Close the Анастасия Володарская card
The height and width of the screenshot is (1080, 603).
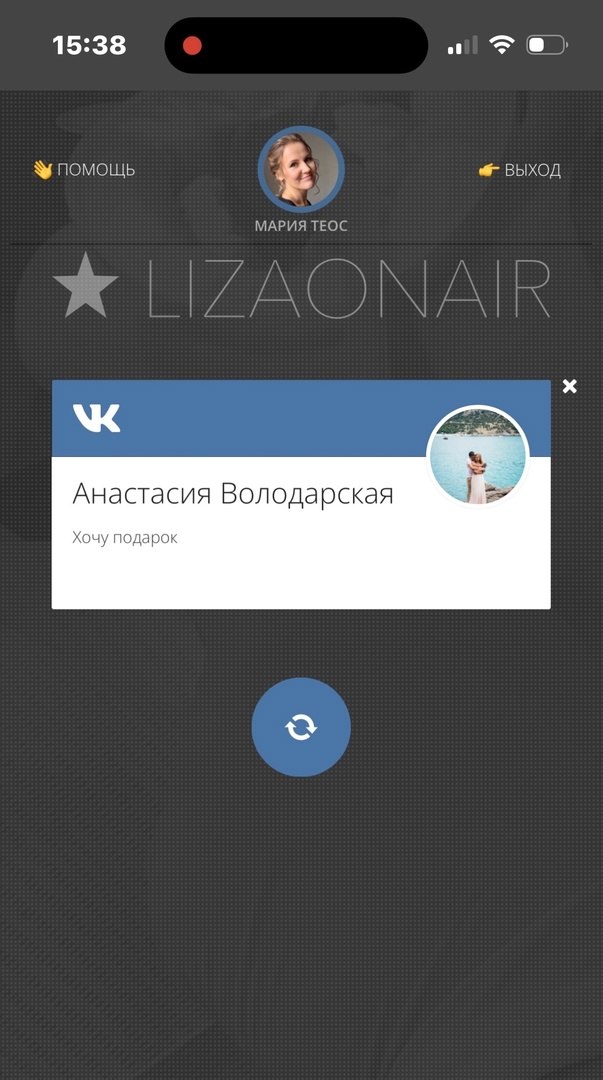point(570,386)
